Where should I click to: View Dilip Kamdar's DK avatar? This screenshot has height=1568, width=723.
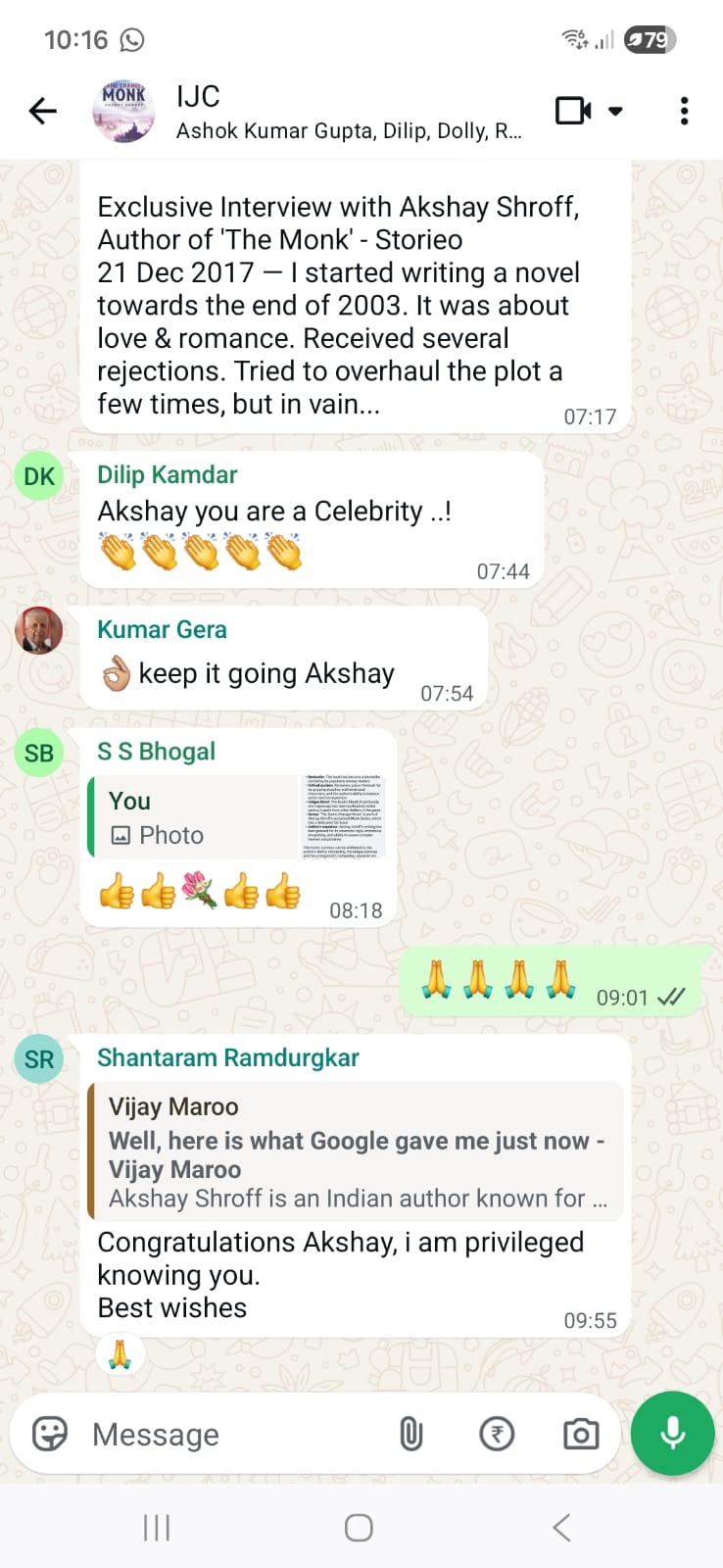point(39,476)
